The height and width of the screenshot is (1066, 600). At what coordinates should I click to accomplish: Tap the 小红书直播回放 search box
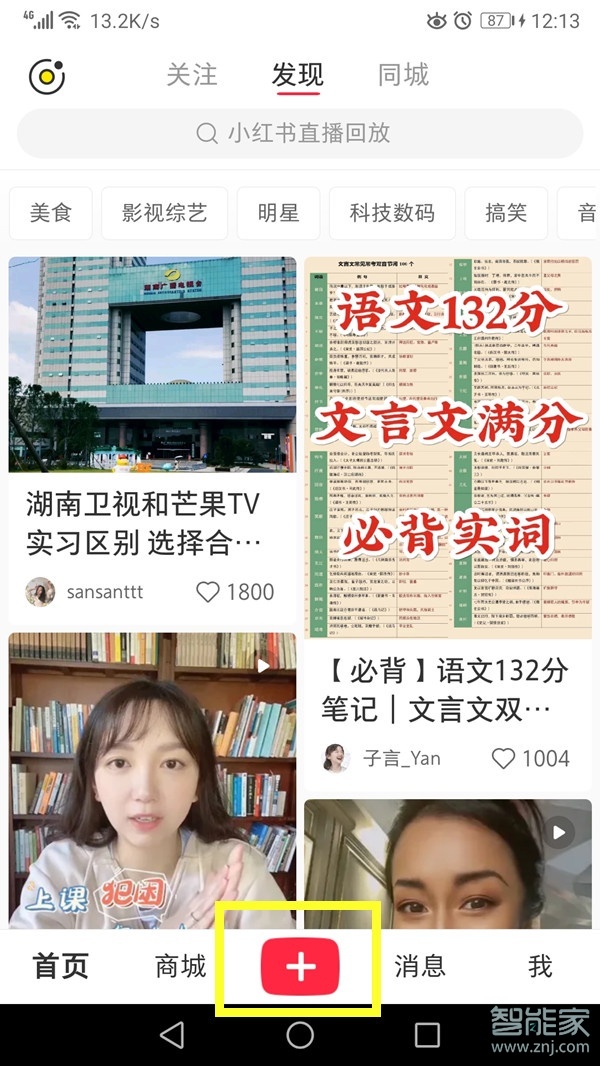click(x=300, y=133)
